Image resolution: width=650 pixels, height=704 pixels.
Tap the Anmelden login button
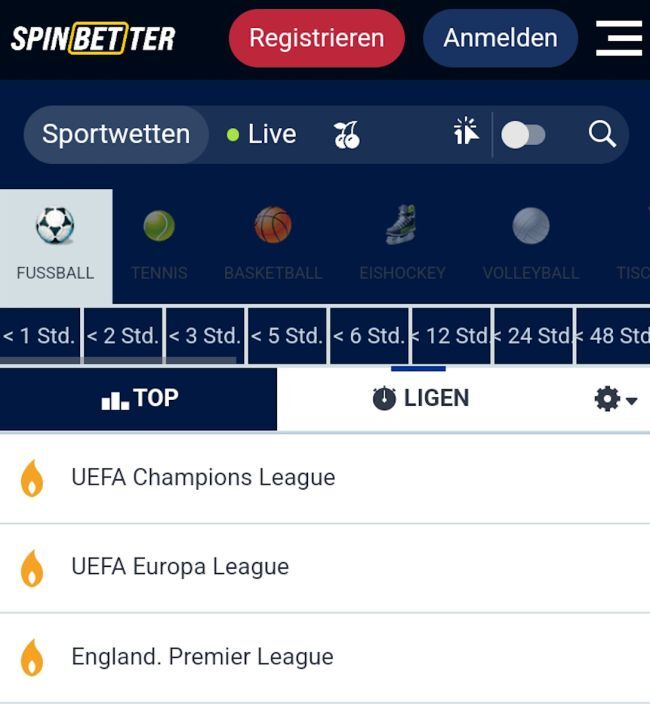500,38
